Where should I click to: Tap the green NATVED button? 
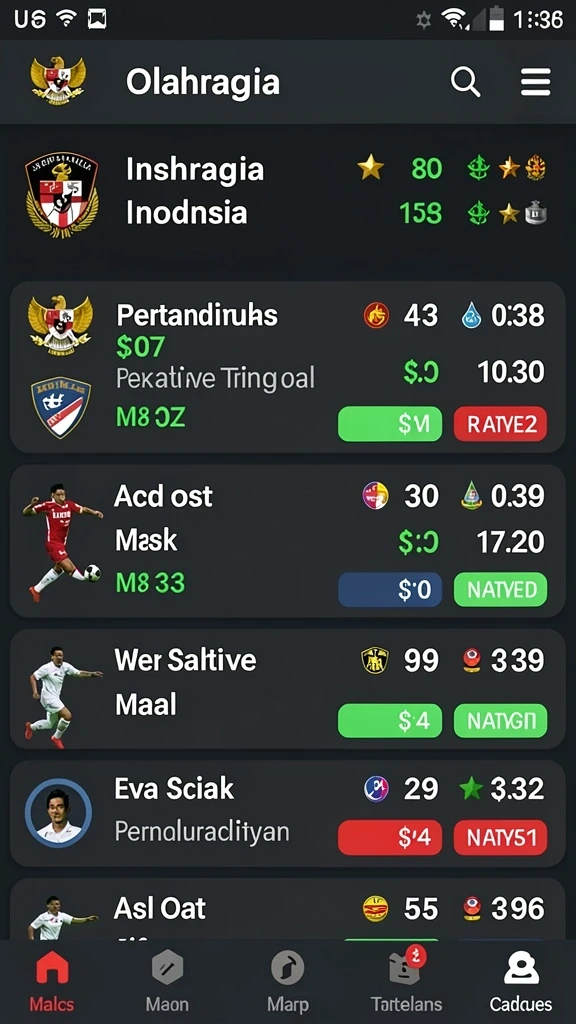[500, 590]
